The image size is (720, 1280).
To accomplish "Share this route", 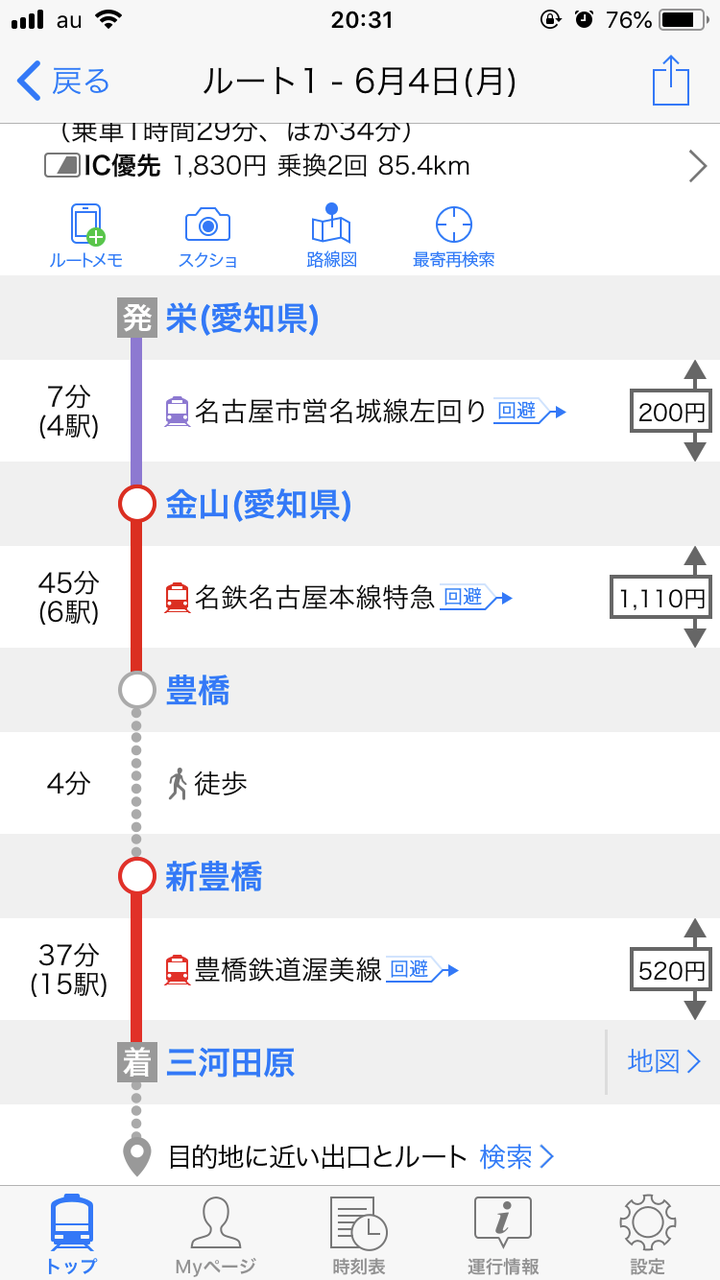I will [671, 79].
